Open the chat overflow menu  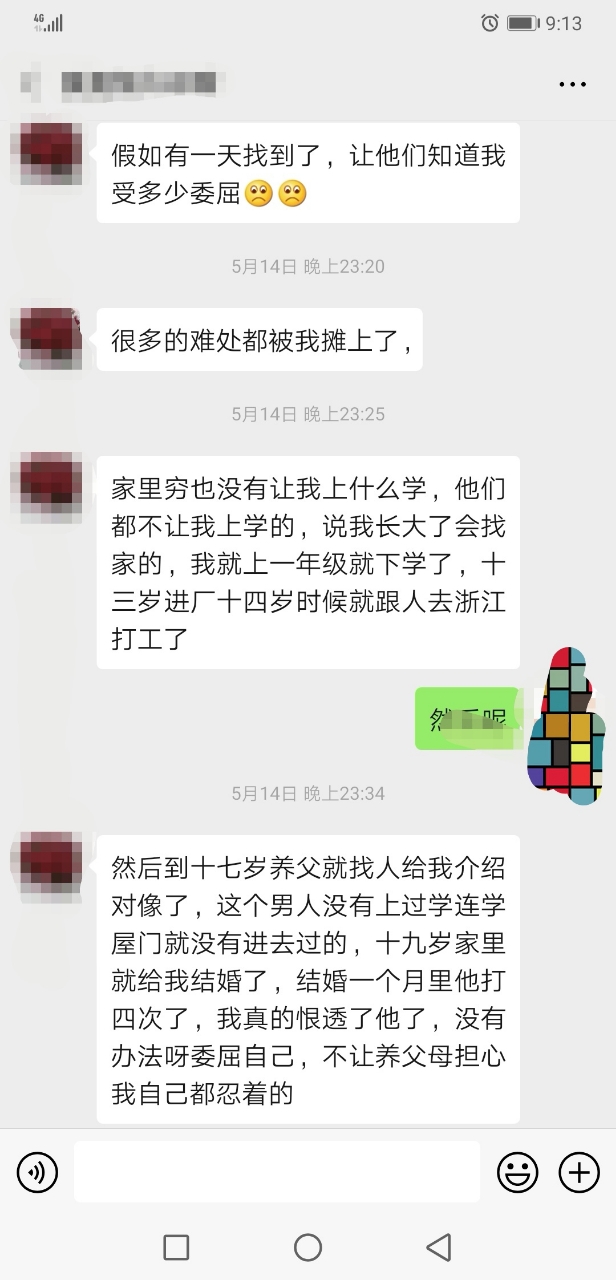click(572, 85)
